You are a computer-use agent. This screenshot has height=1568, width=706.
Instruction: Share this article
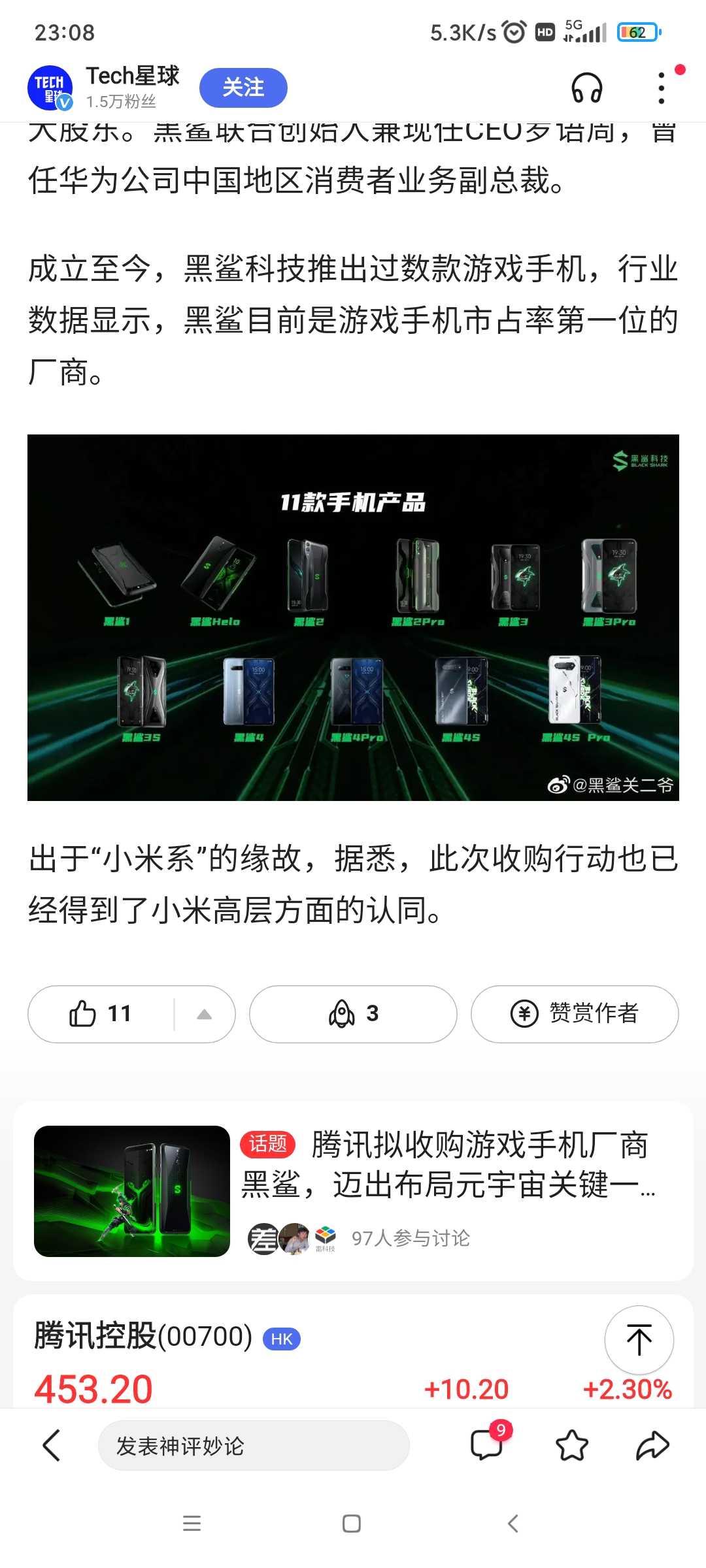[652, 1445]
